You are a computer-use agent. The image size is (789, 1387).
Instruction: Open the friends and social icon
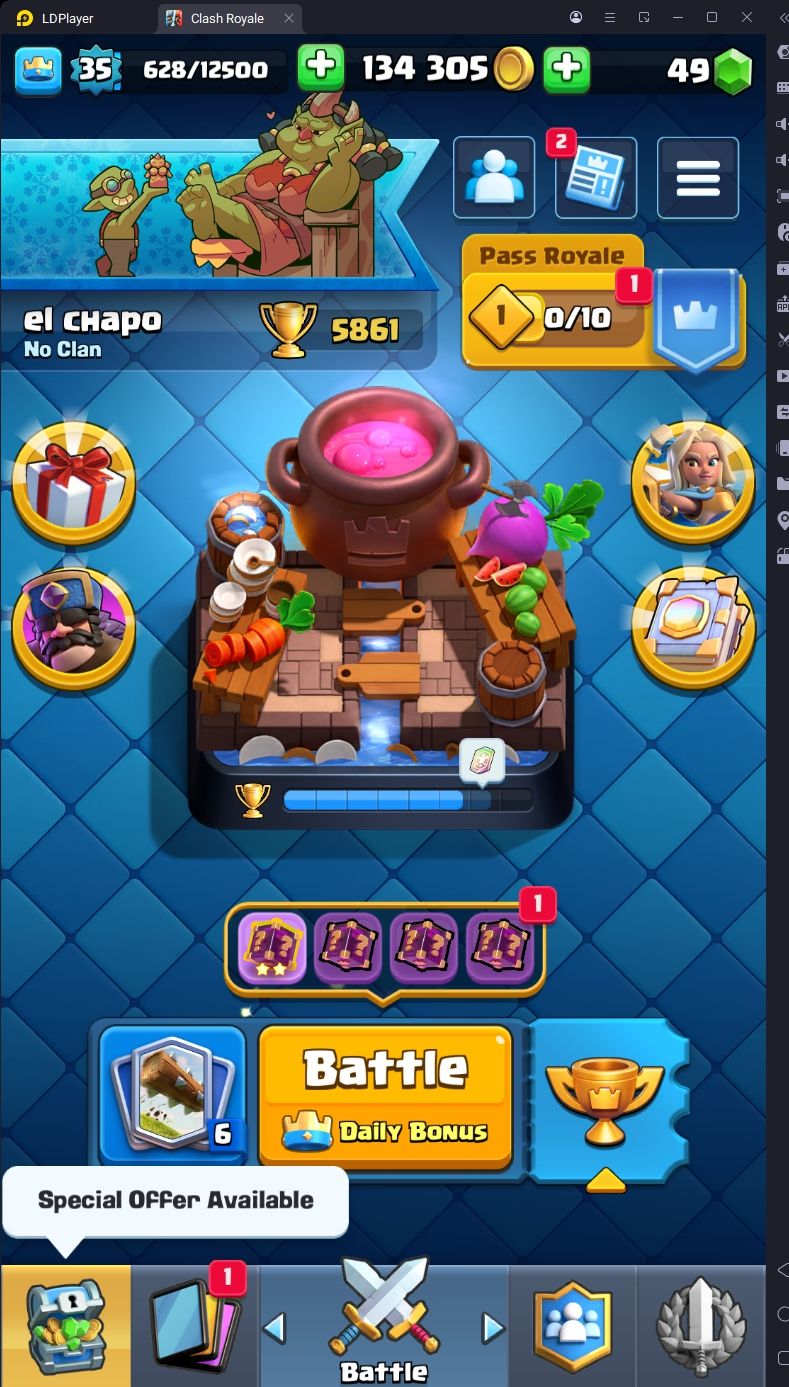(493, 178)
